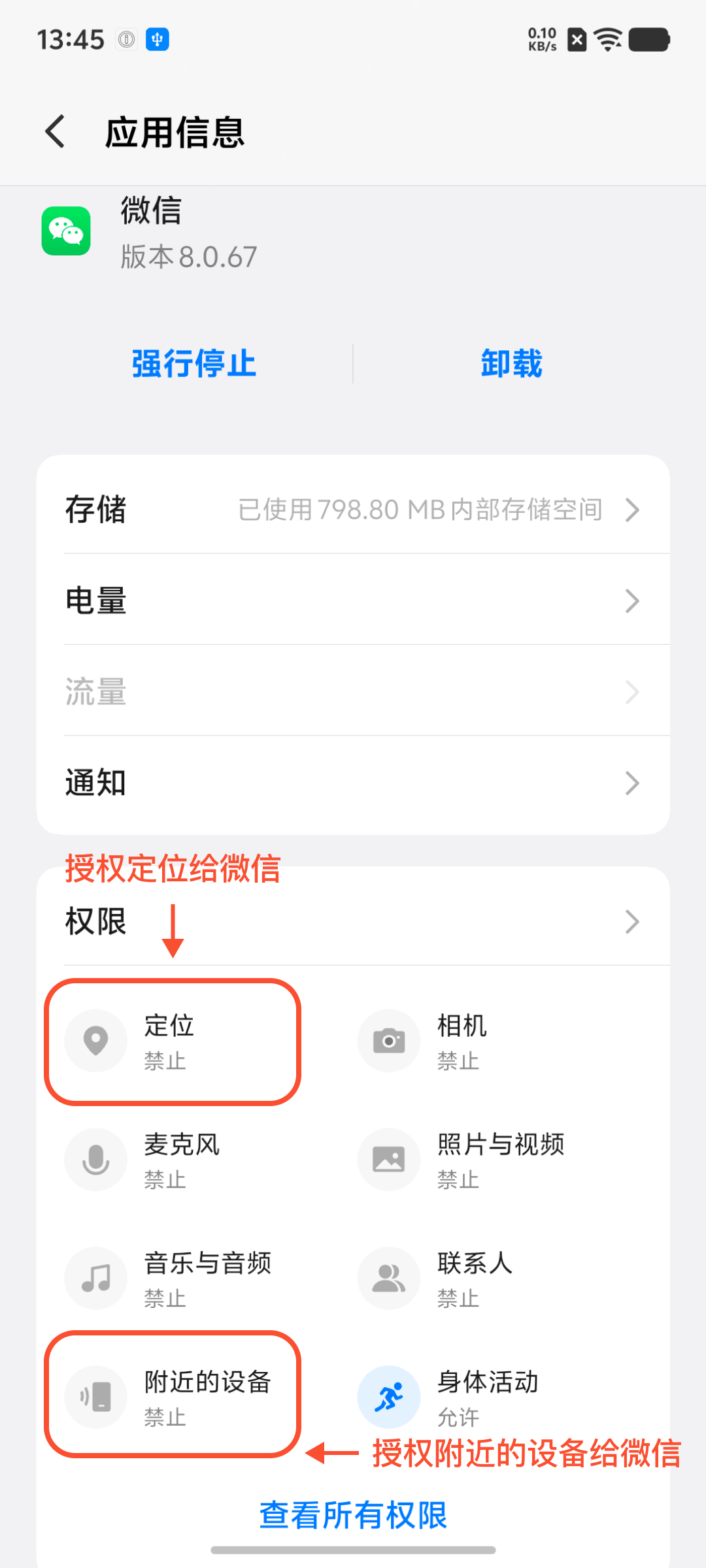Expand the 存储 storage details row
Image resolution: width=706 pixels, height=1568 pixels.
click(353, 510)
